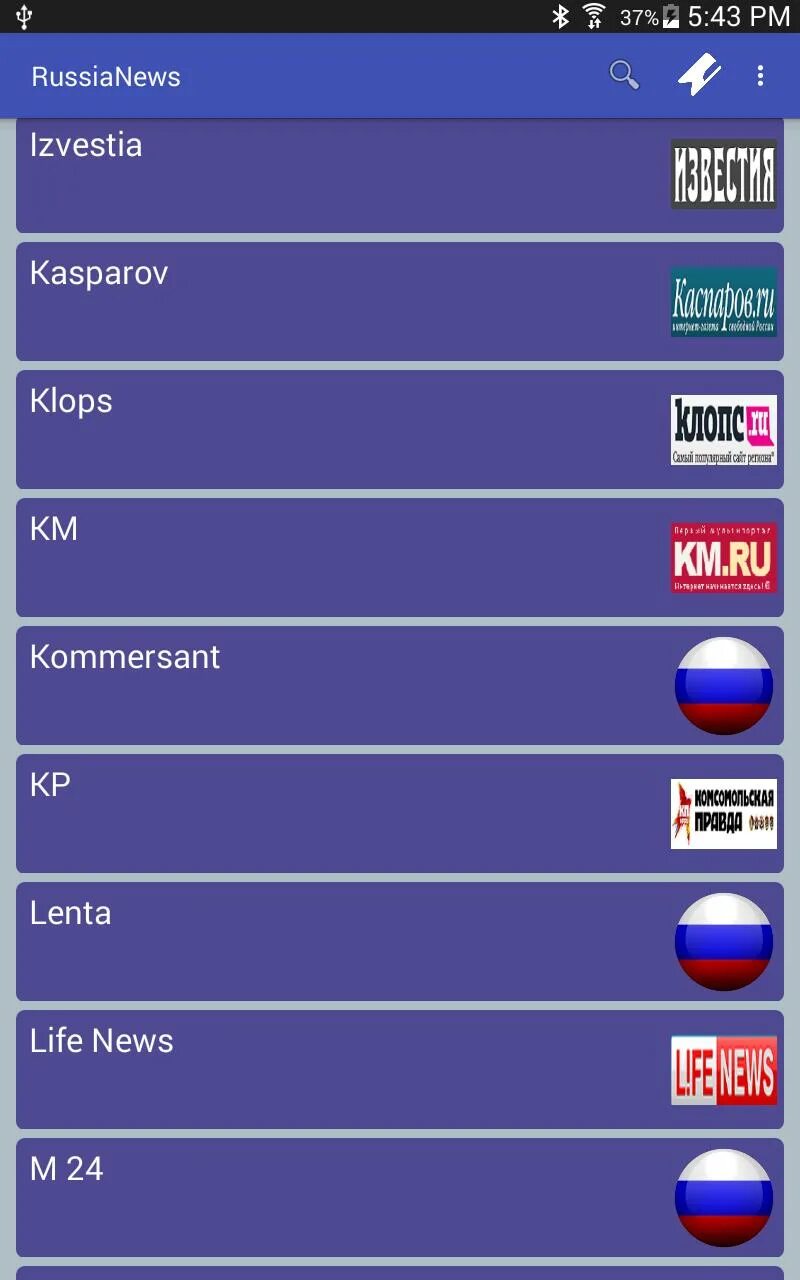
Task: Select the Kasparov row
Action: click(x=400, y=301)
